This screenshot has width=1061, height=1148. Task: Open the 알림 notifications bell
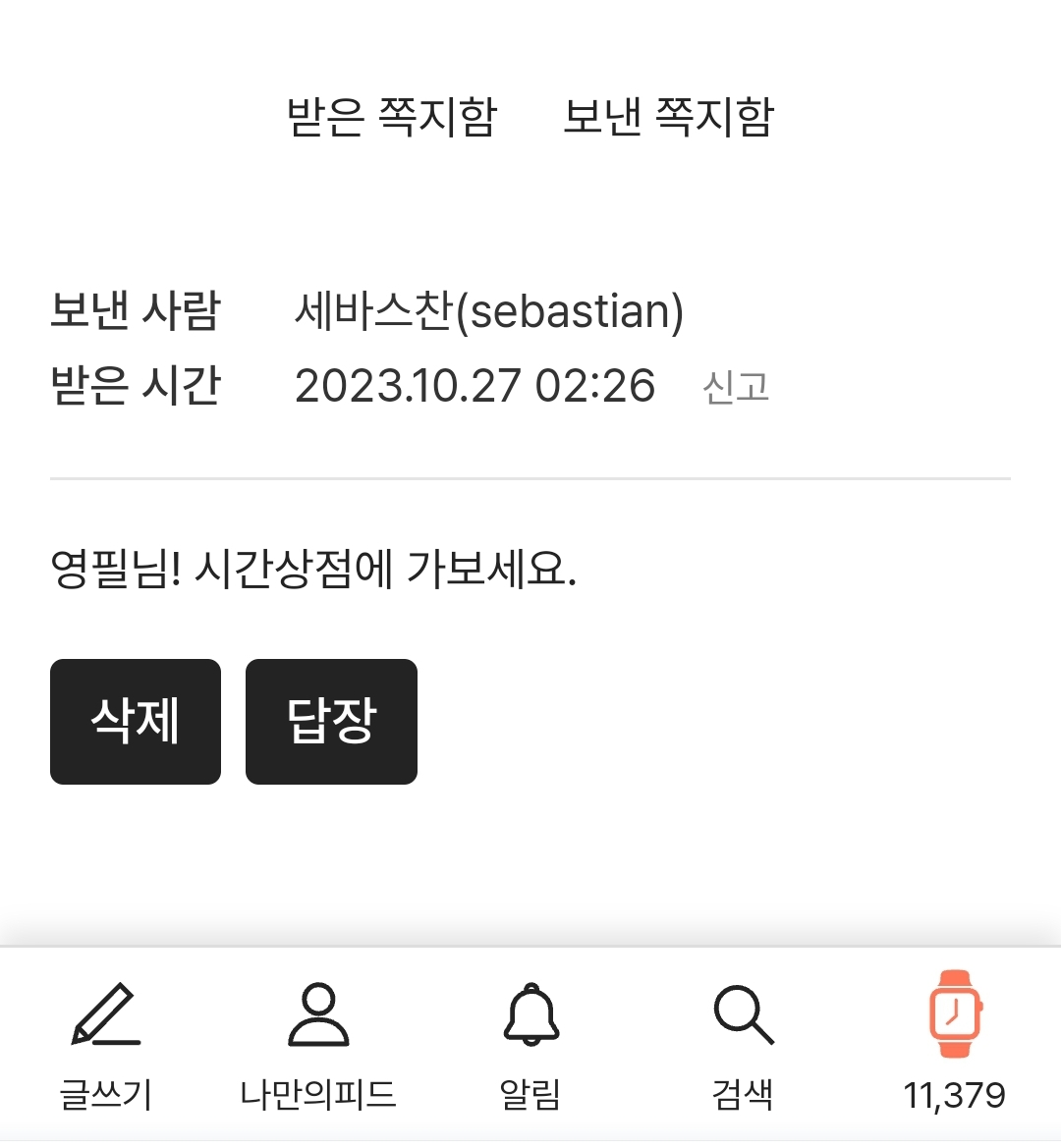pyautogui.click(x=530, y=1048)
